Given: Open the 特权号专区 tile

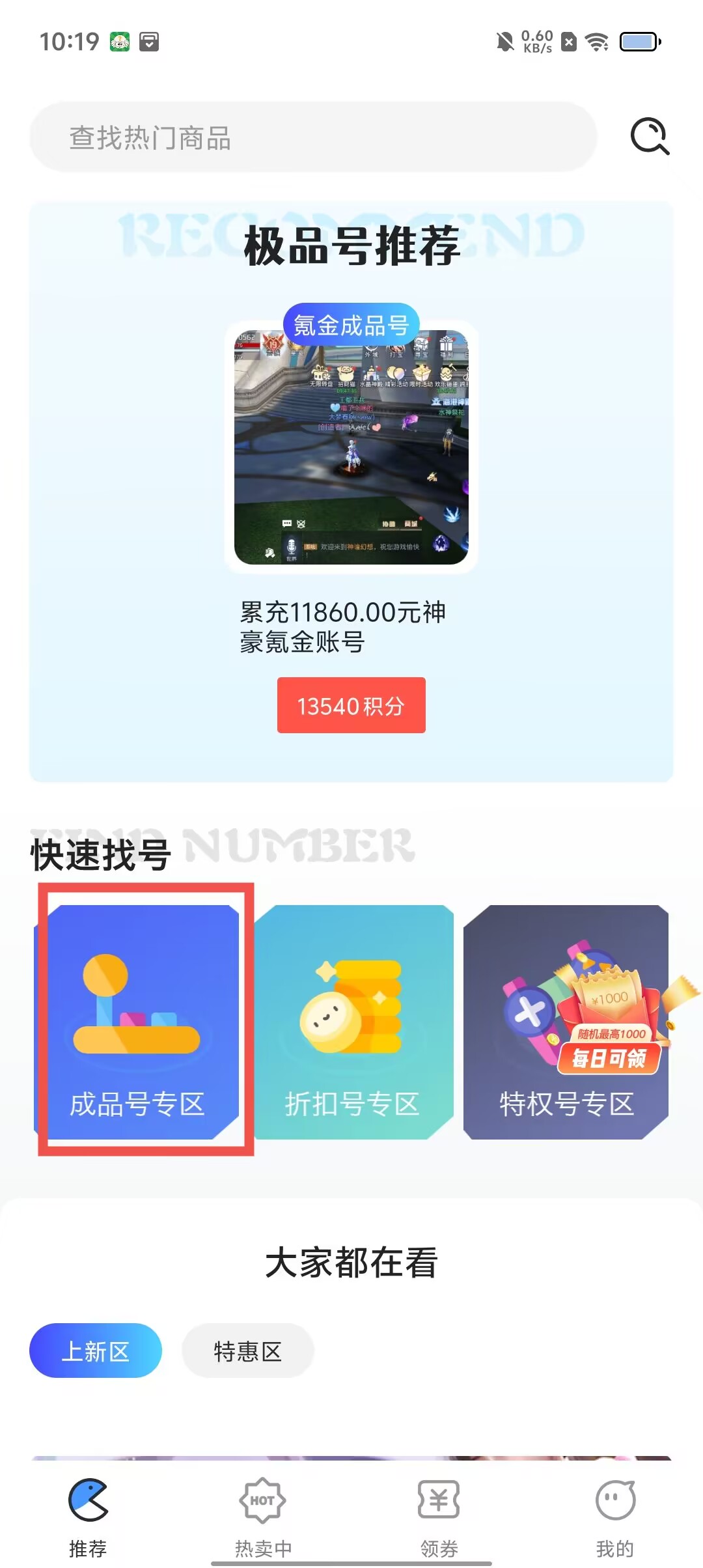Looking at the screenshot, I should pos(566,1022).
